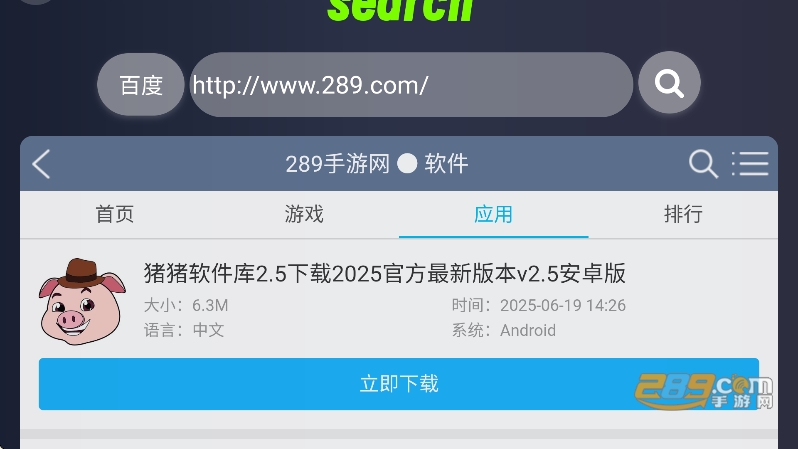This screenshot has width=798, height=449.
Task: Open the 排行 tab
Action: tap(683, 214)
